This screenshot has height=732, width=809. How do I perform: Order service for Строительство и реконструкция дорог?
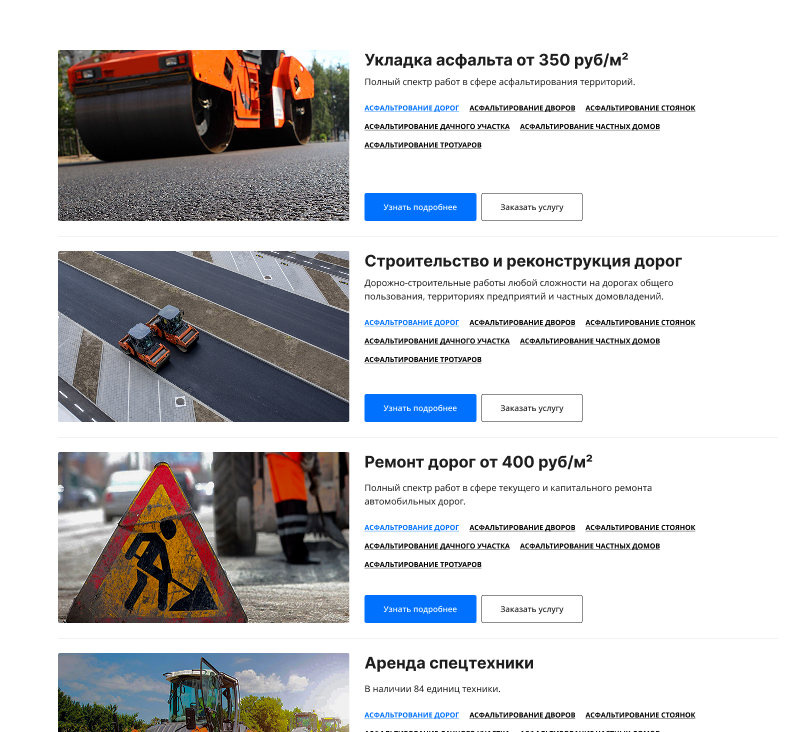531,408
